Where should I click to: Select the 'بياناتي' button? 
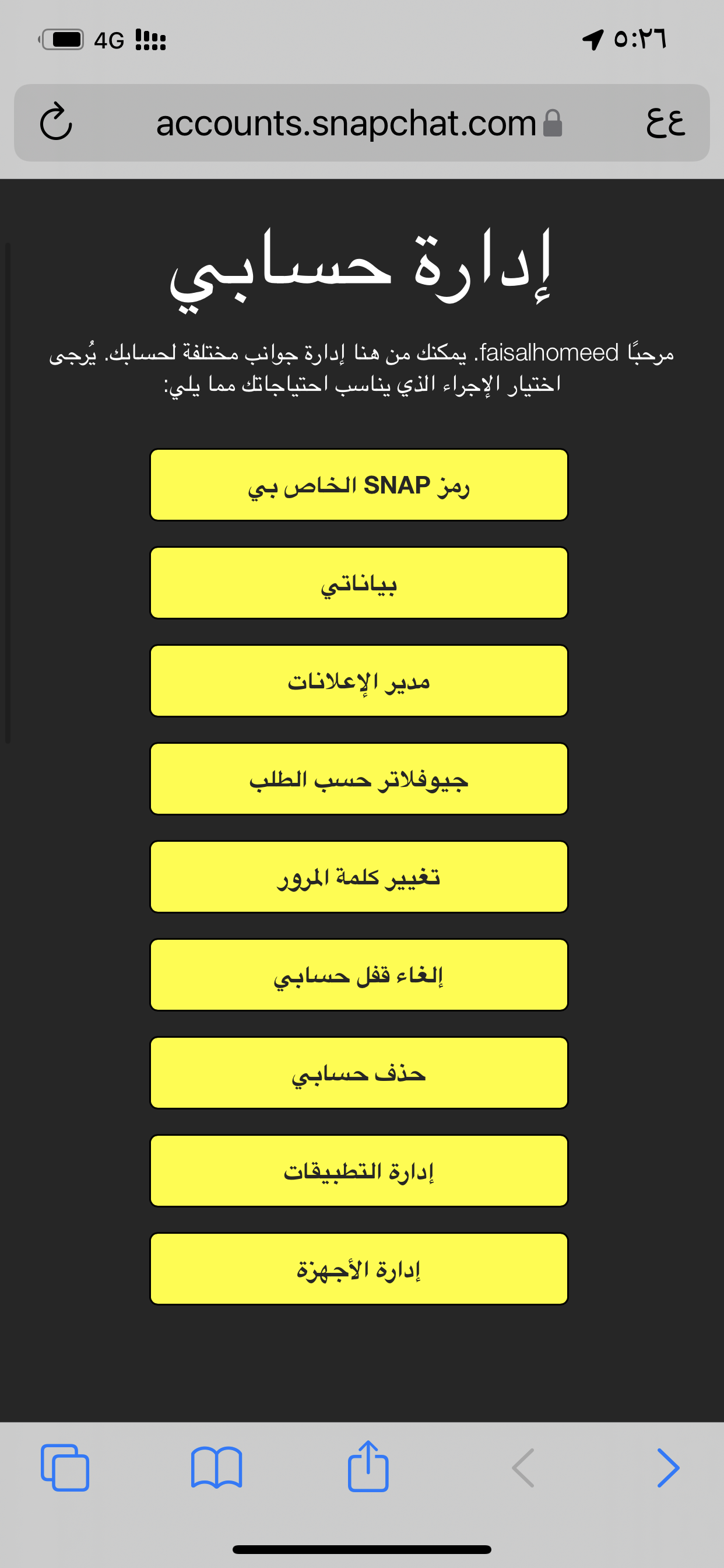click(359, 583)
